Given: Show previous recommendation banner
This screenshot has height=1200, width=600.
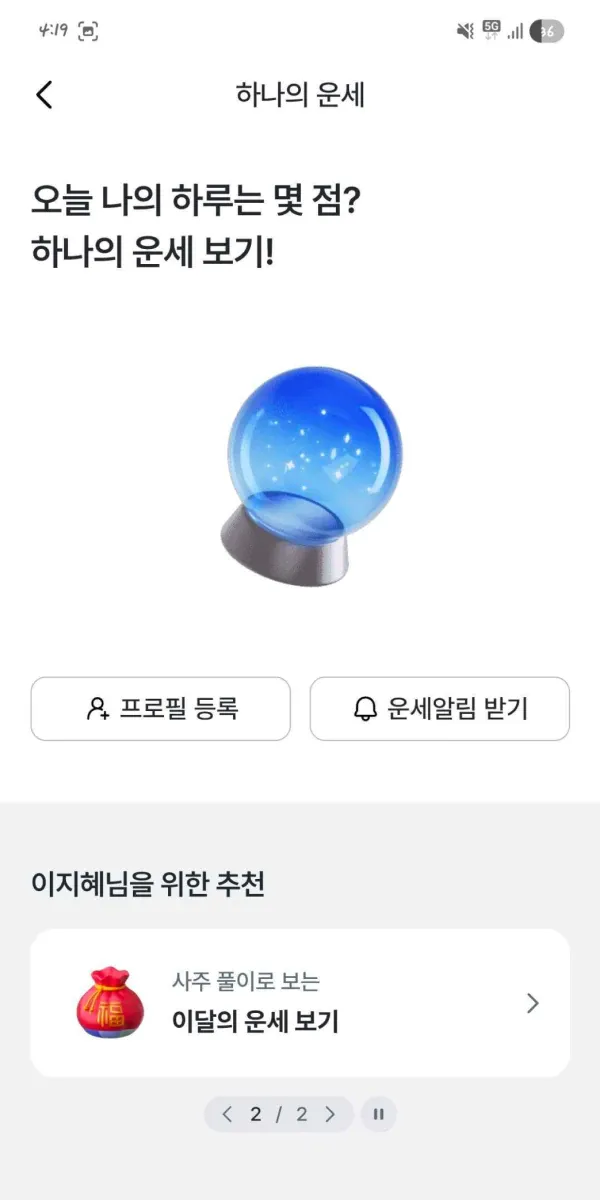Looking at the screenshot, I should click(227, 1114).
